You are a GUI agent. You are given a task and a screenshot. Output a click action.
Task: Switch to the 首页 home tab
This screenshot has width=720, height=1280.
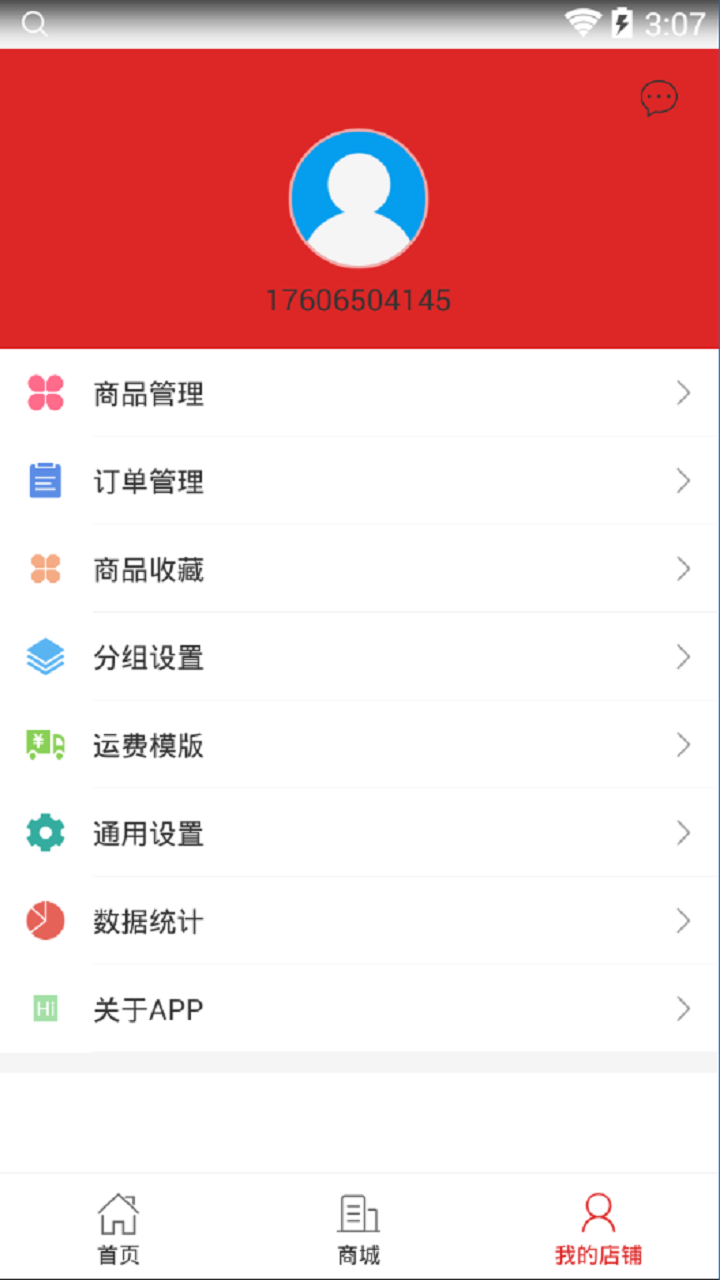119,1228
